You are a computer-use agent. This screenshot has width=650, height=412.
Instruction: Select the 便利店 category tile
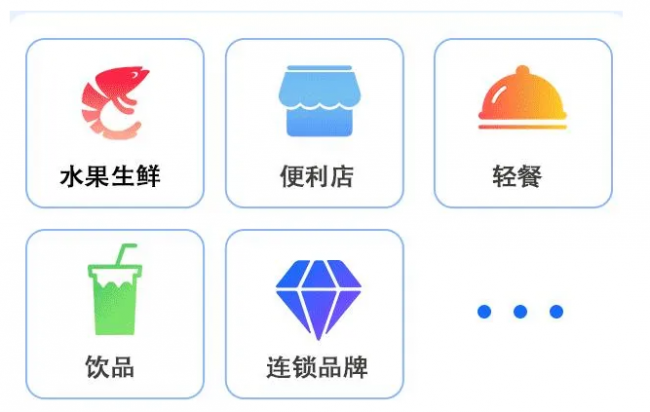[314, 123]
